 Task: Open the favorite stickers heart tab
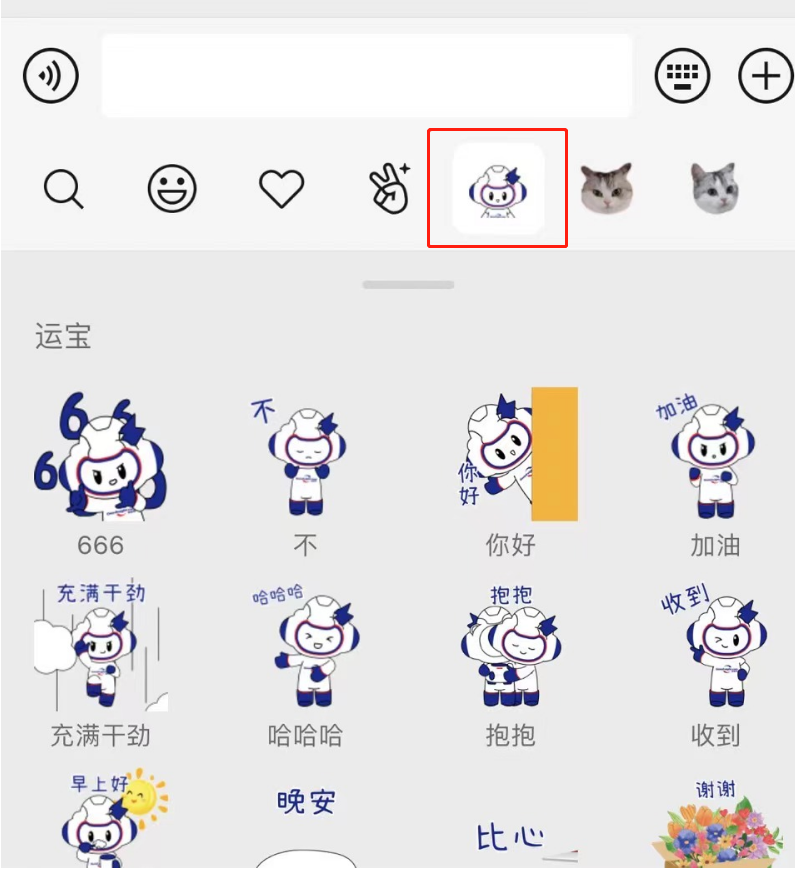click(x=281, y=188)
